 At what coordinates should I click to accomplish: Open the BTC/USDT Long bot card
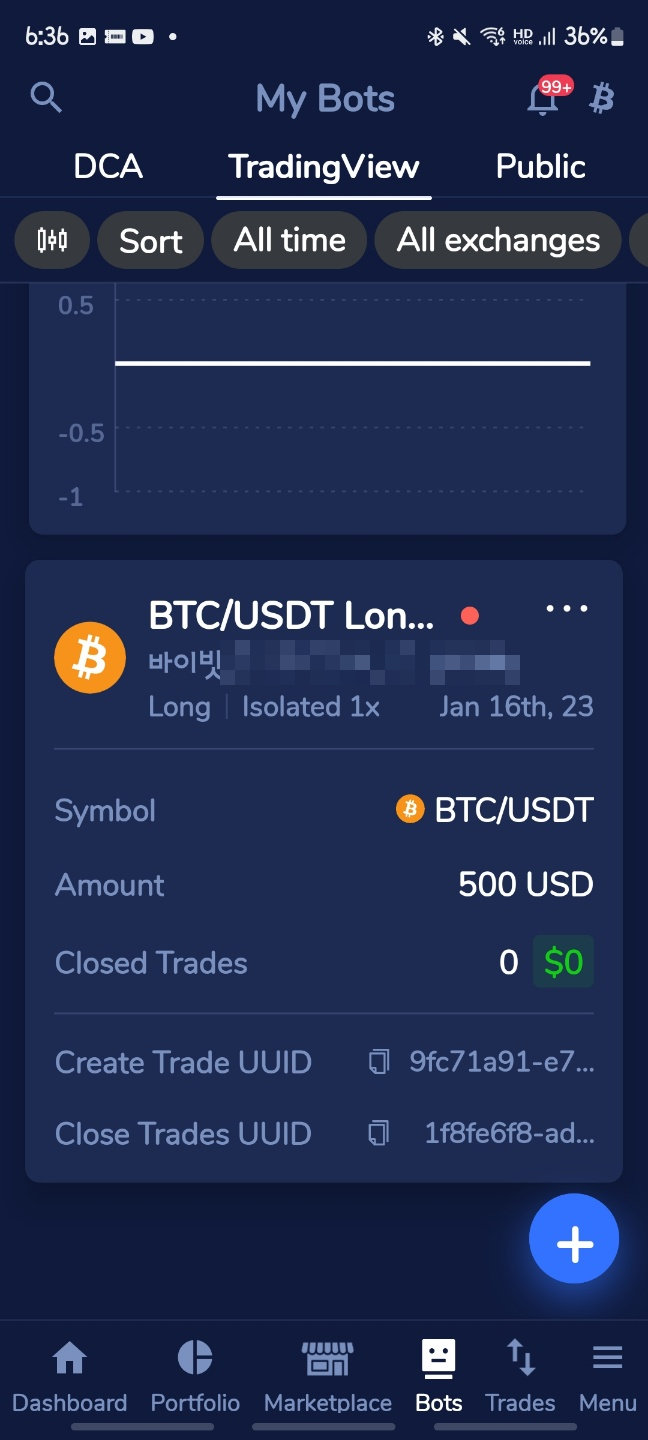[291, 616]
